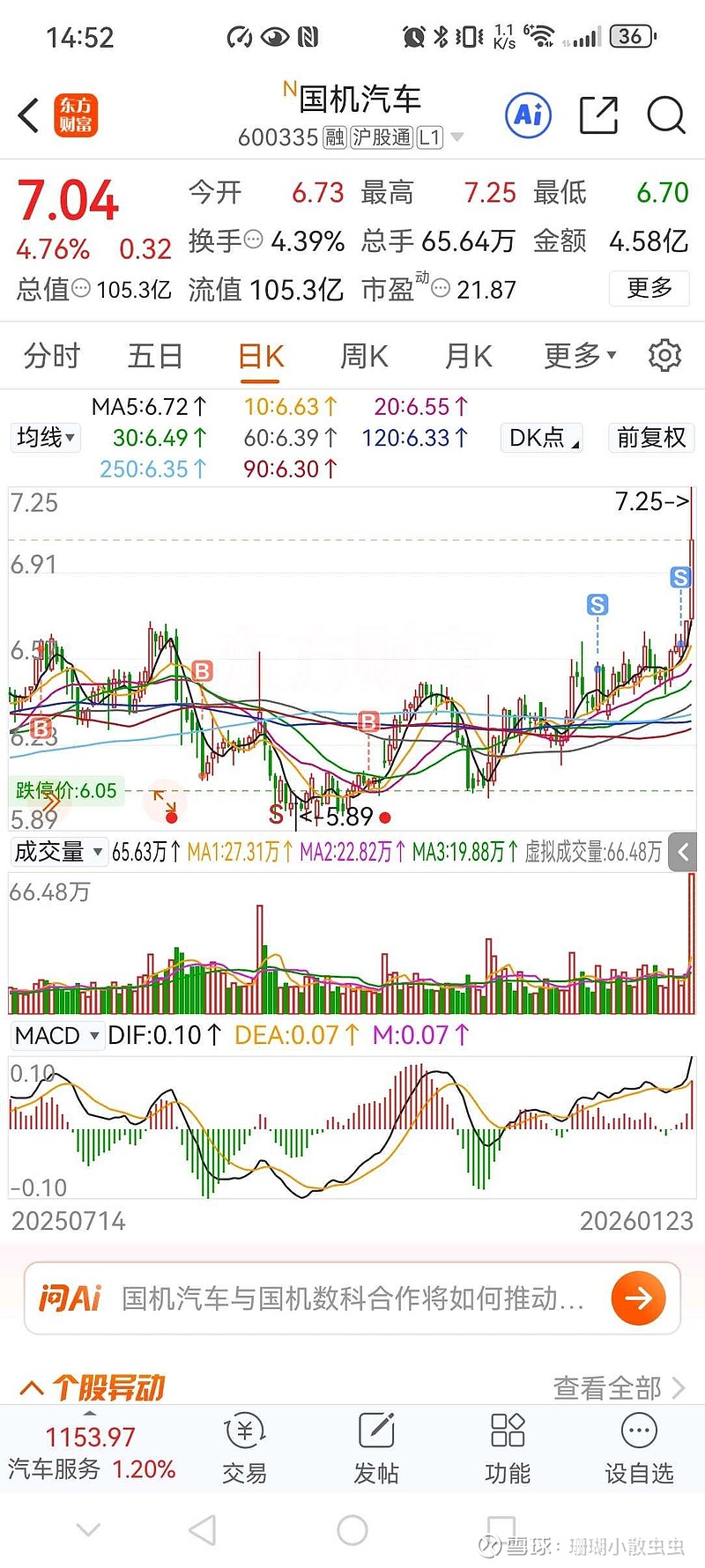Open the 均线 moving average dropdown
The width and height of the screenshot is (705, 1568).
(x=45, y=438)
